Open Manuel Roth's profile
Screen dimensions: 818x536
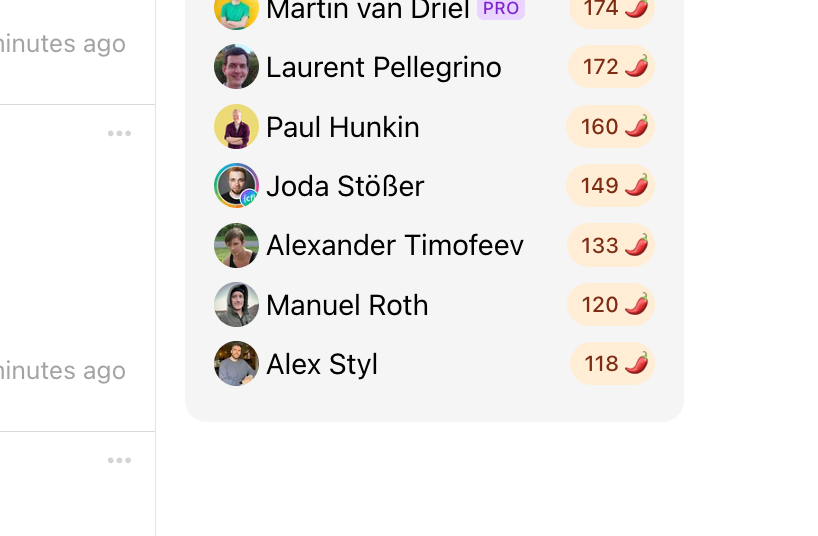click(346, 305)
